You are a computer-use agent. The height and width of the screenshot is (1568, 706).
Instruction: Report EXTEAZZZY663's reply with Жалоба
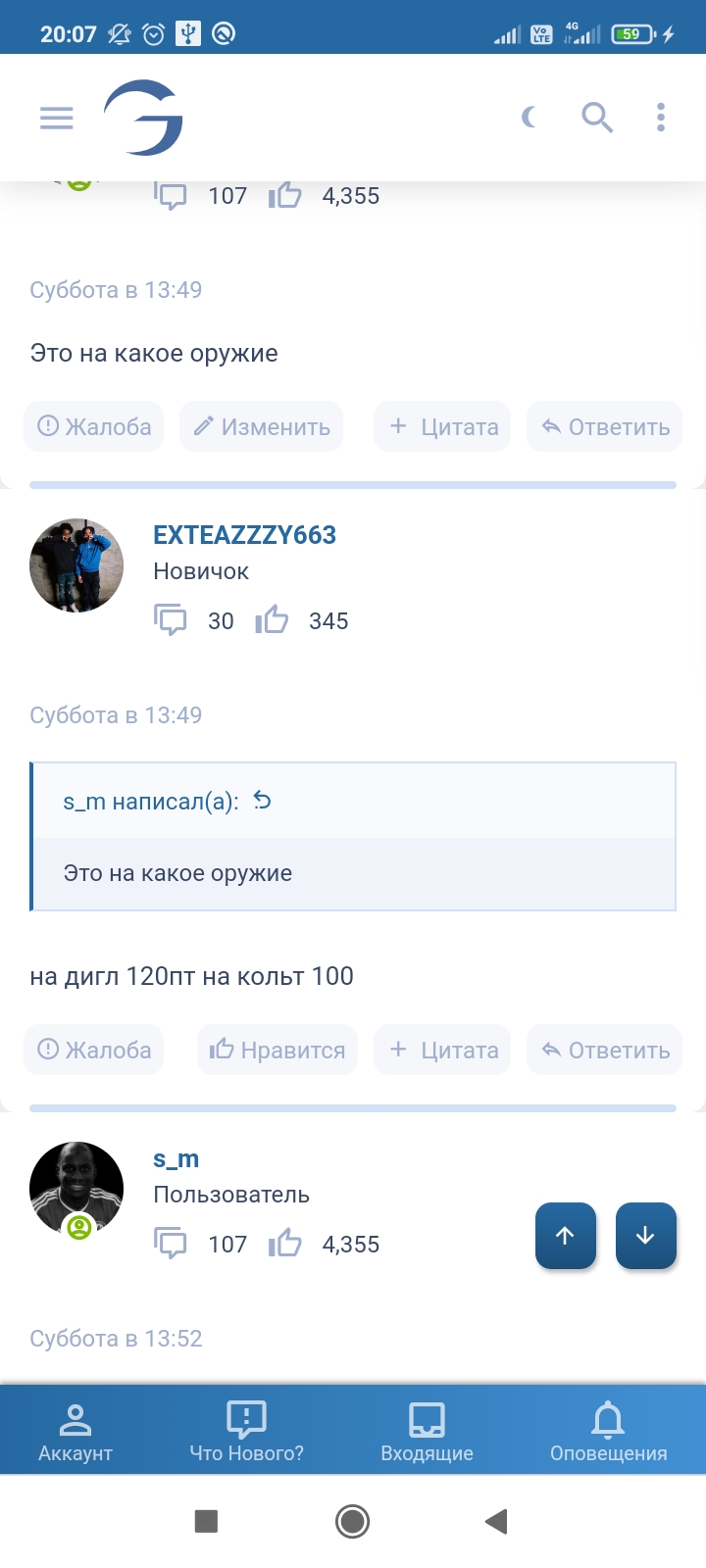point(94,1051)
